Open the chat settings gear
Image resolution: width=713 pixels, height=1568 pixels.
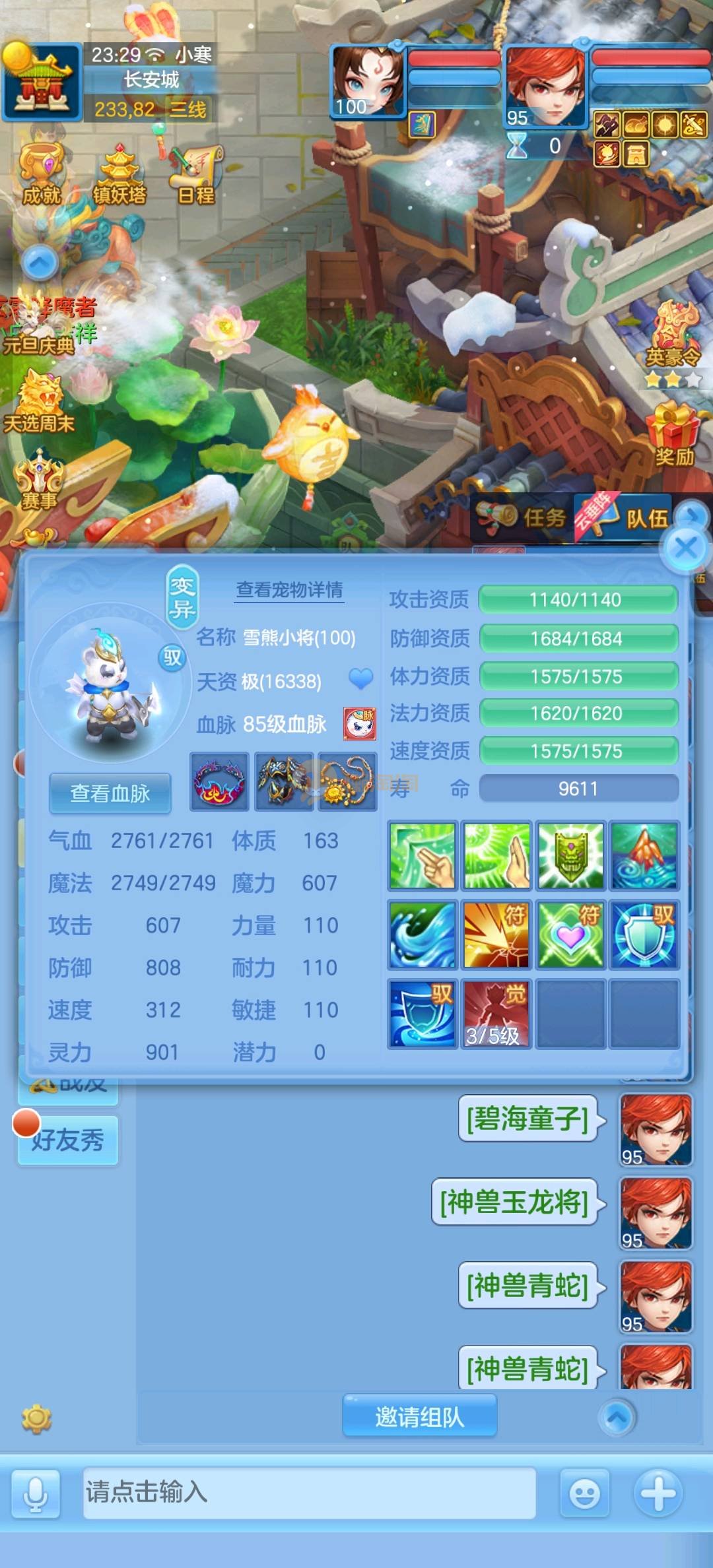[36, 1418]
